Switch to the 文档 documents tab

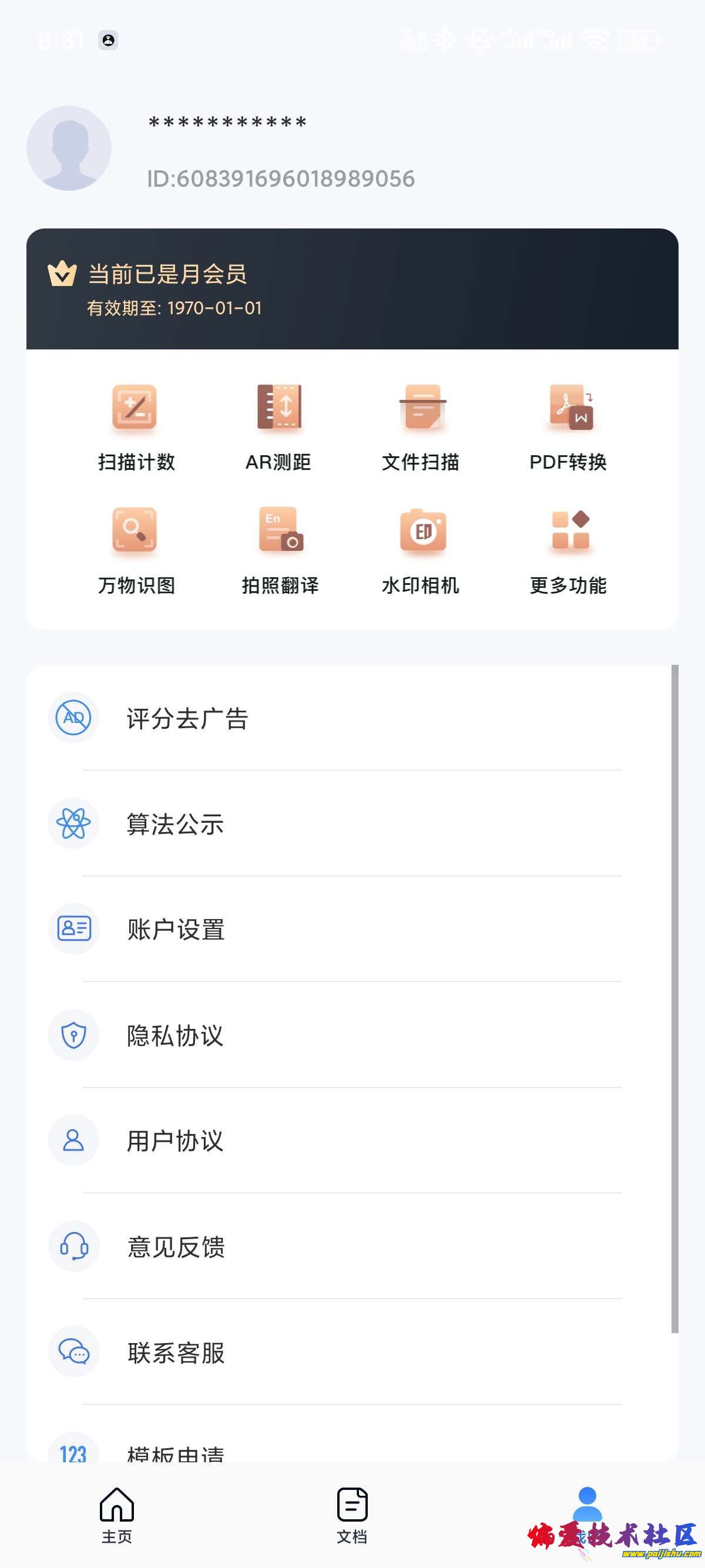pyautogui.click(x=352, y=1516)
